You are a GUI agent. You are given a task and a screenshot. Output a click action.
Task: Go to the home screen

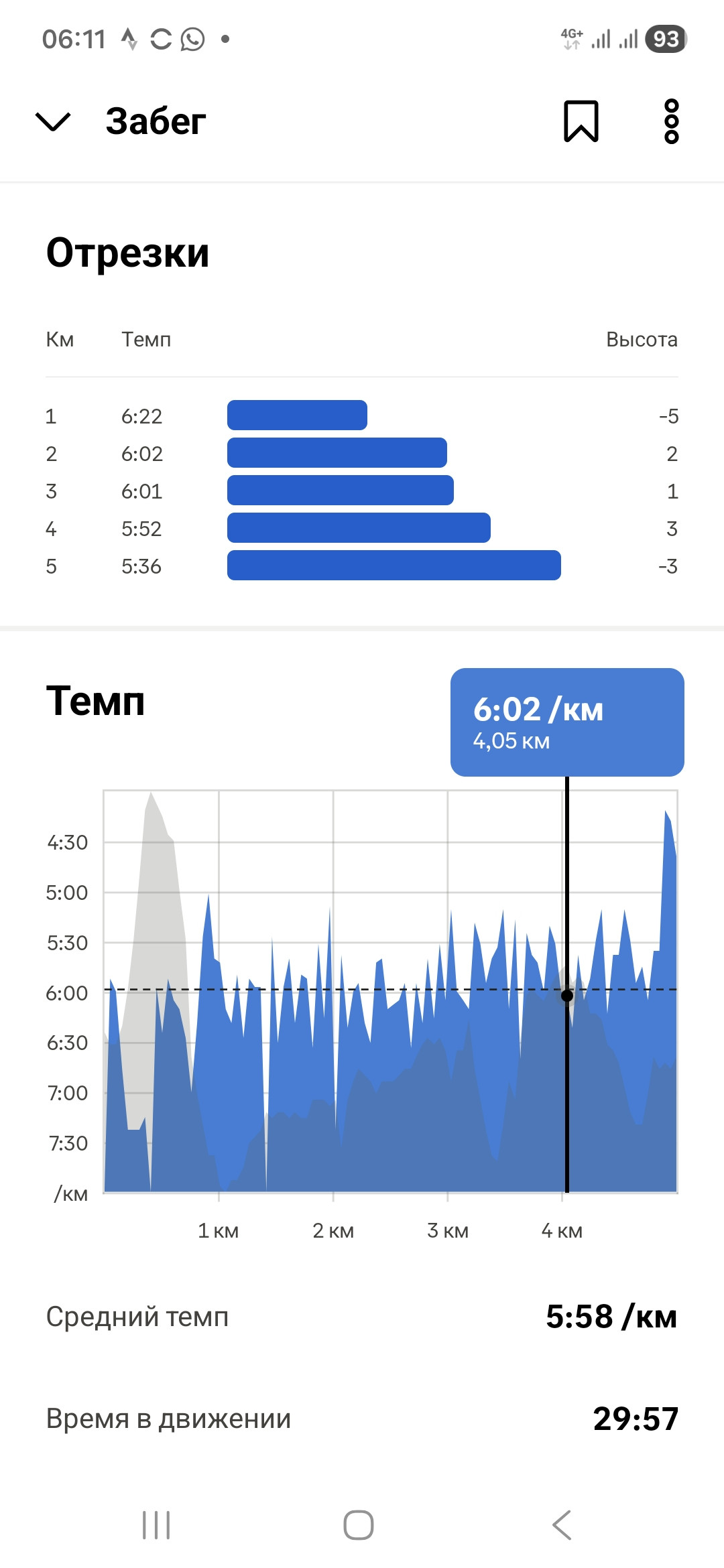pyautogui.click(x=359, y=1525)
